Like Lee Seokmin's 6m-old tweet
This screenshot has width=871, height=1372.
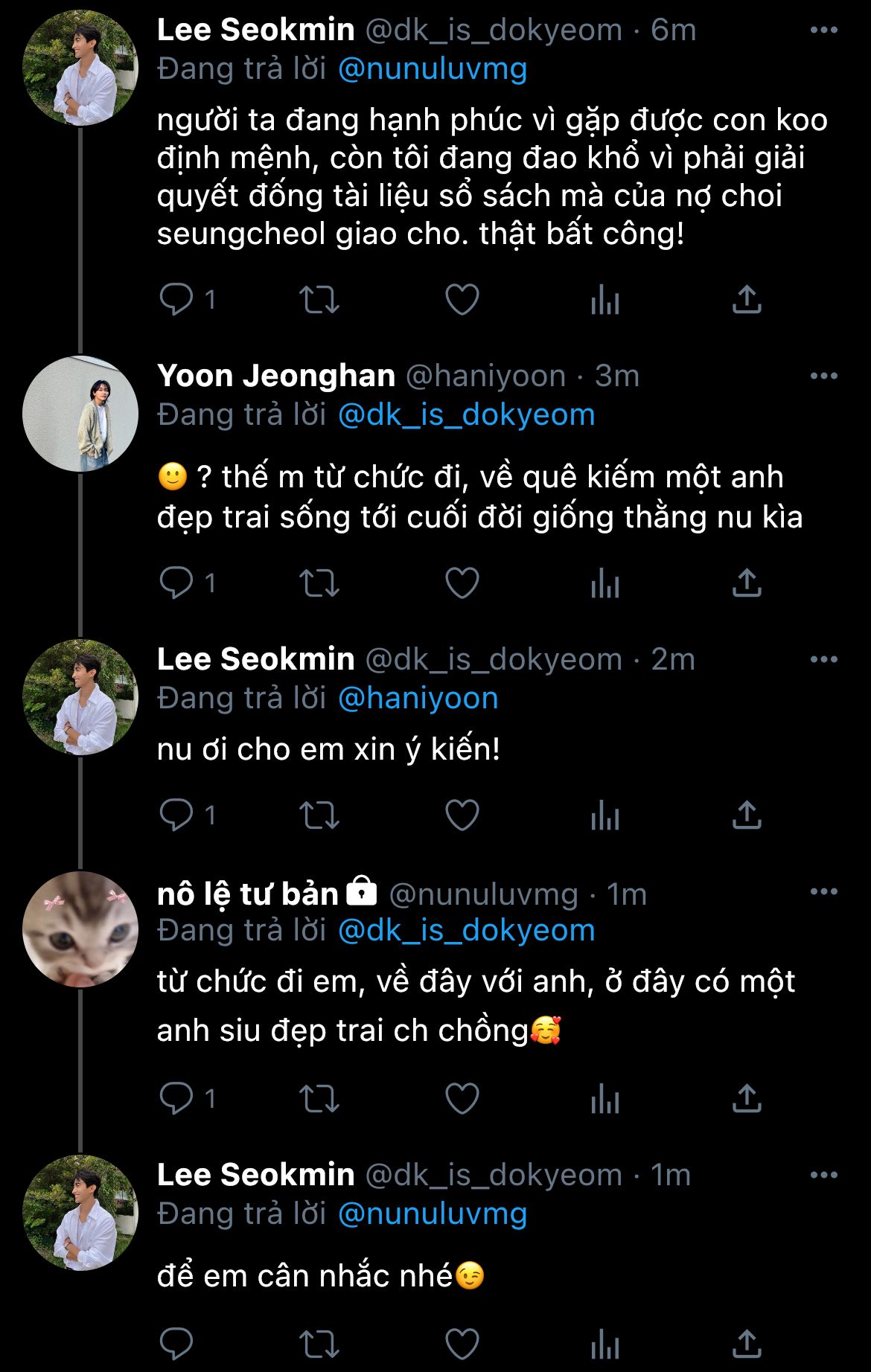pyautogui.click(x=462, y=300)
